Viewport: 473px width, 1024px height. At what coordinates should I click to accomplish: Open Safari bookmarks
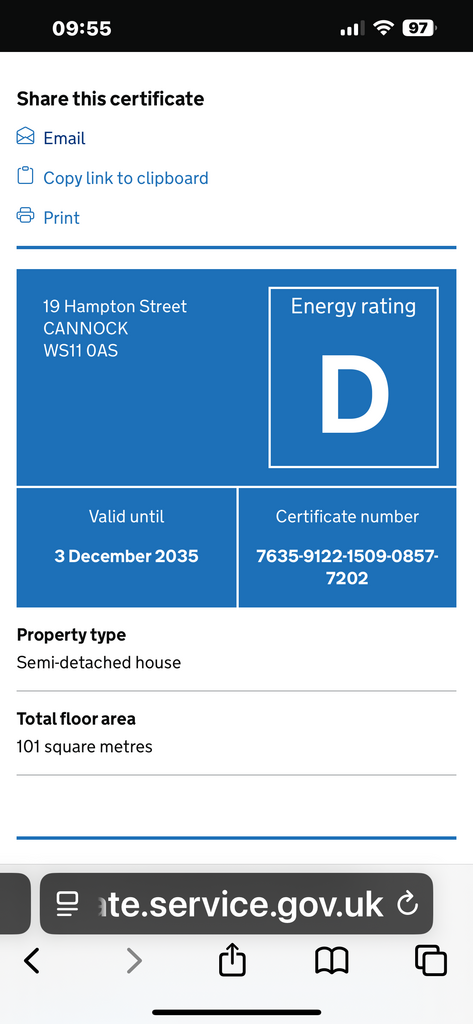click(x=332, y=961)
